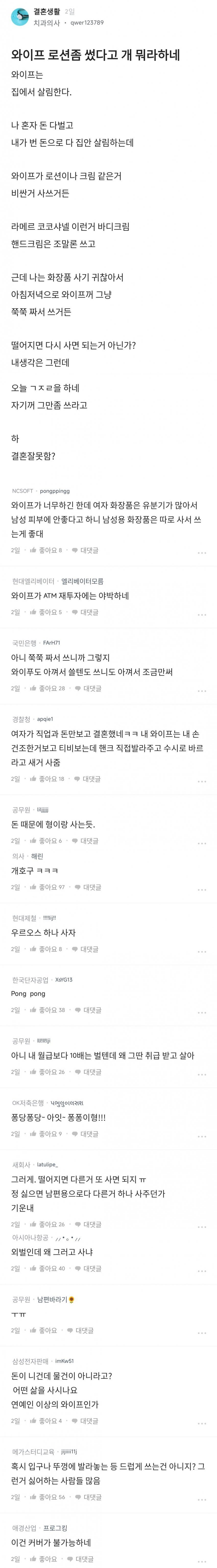217x1568 pixels.
Task: Open qwer123789's author profile
Action: (x=87, y=22)
